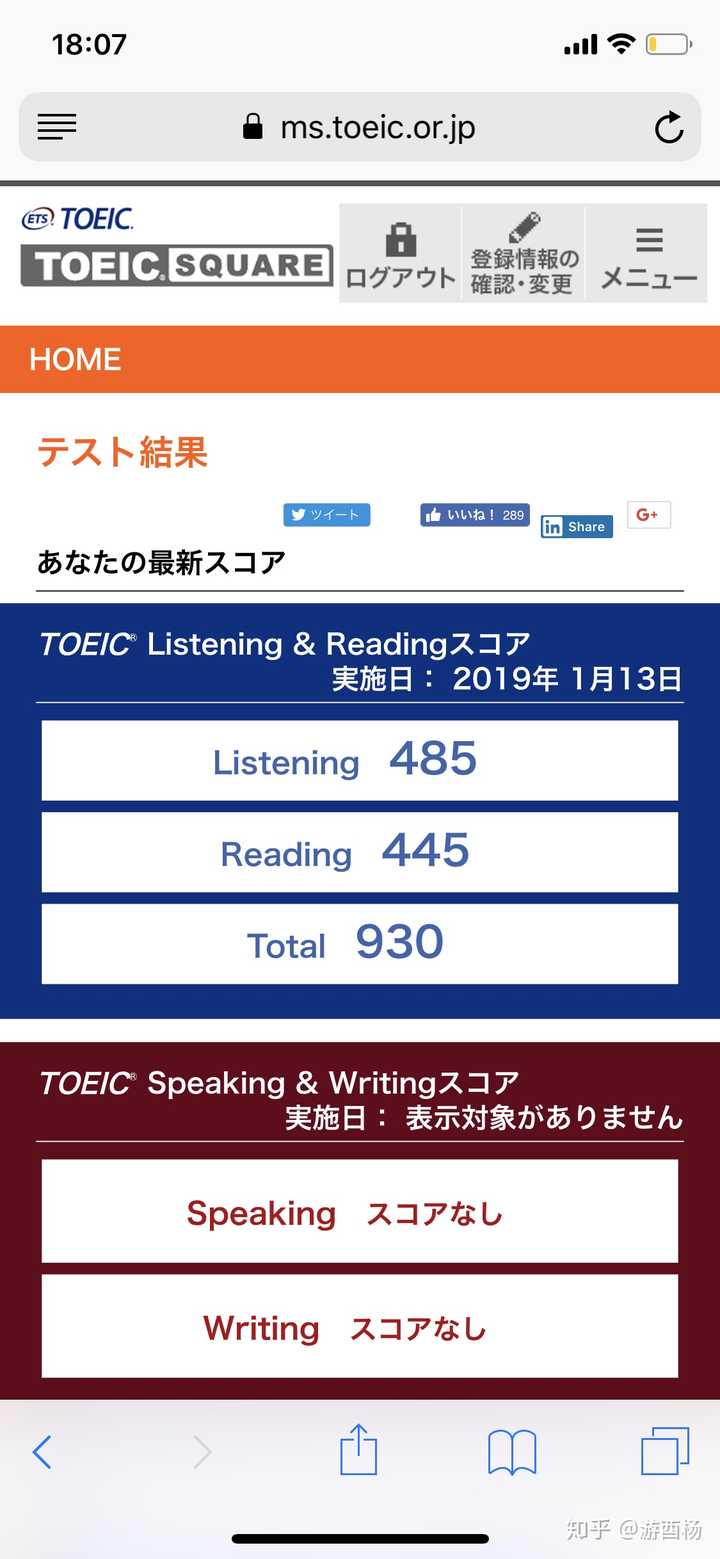Reload the page in Safari
The image size is (720, 1559).
(668, 128)
